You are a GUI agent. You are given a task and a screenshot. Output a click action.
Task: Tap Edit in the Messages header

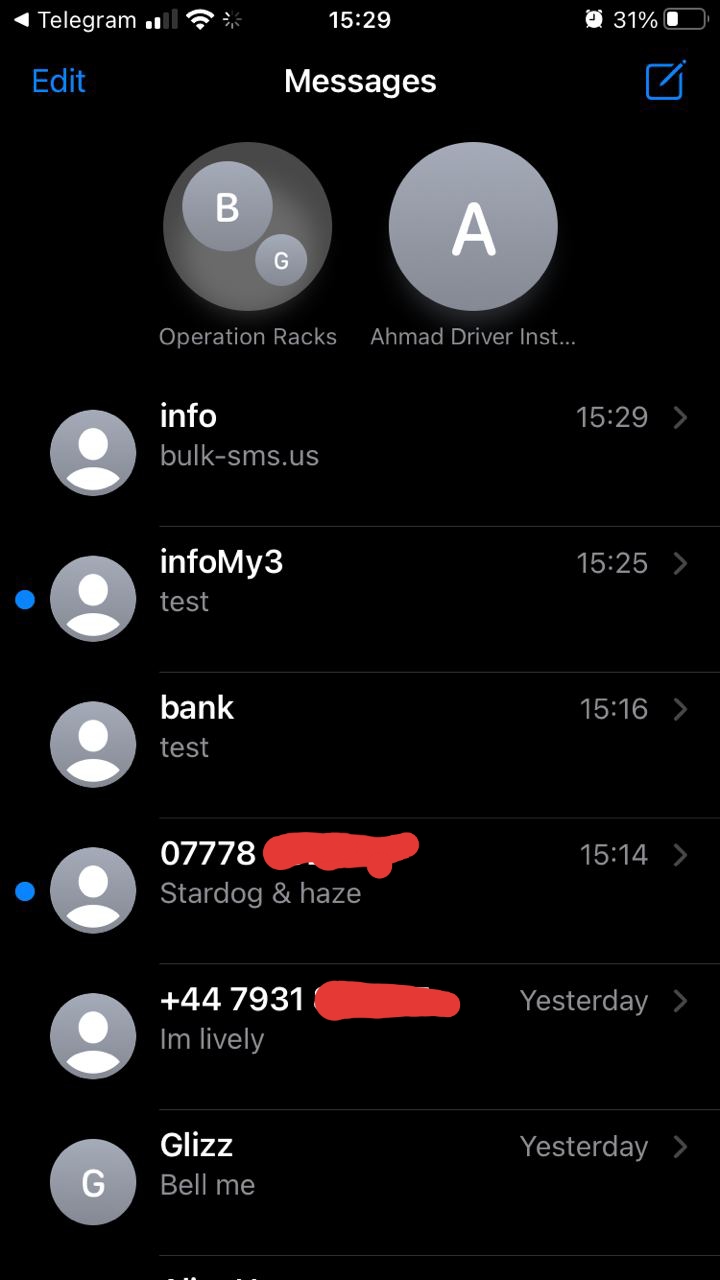[58, 81]
